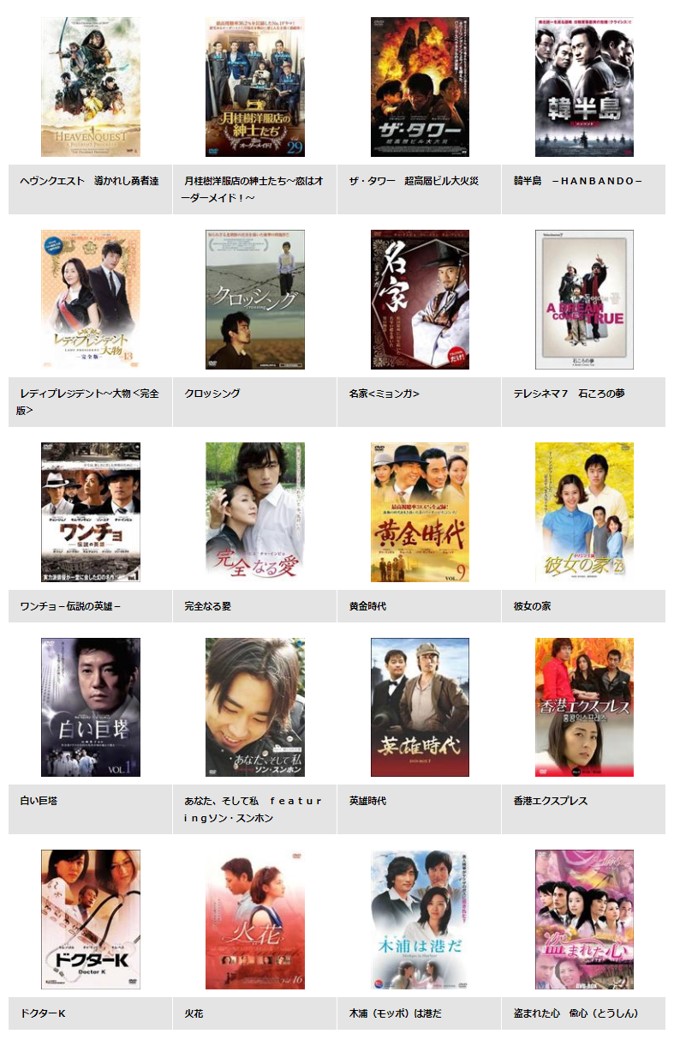Open 彼女の家 DVD item
Viewport: 674px width, 1040px height.
(583, 512)
